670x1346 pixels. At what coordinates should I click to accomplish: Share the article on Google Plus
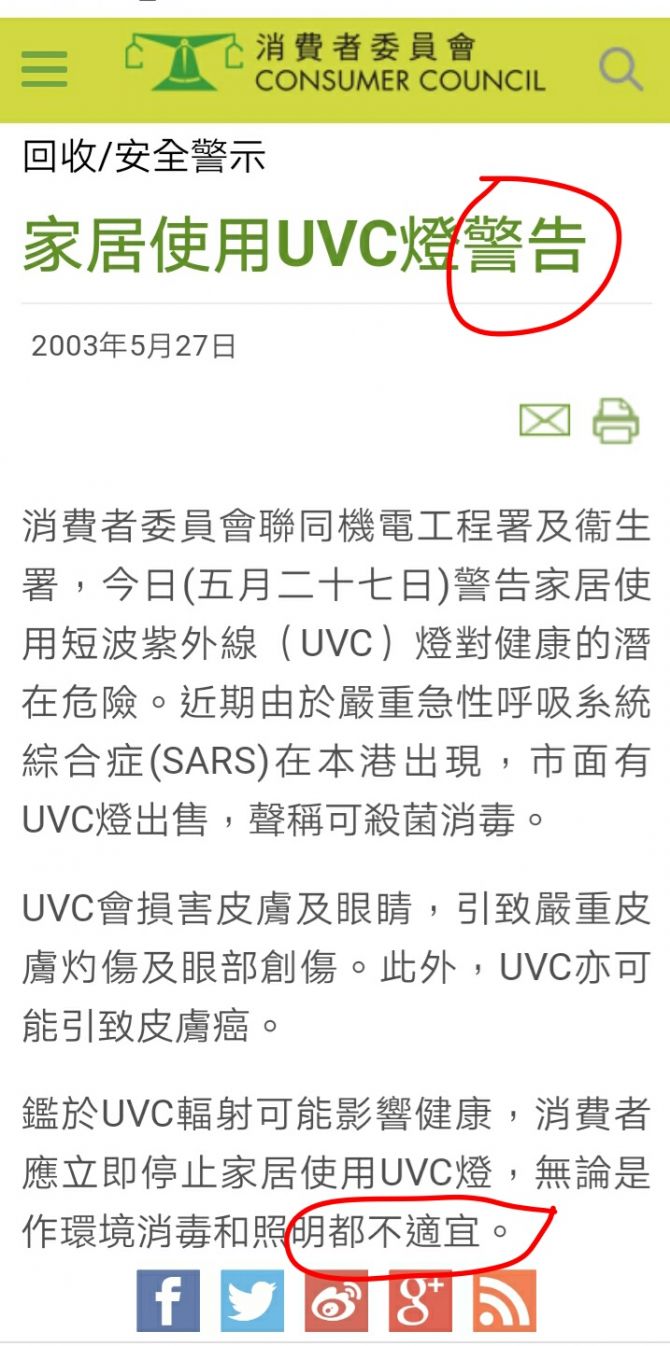point(420,1301)
